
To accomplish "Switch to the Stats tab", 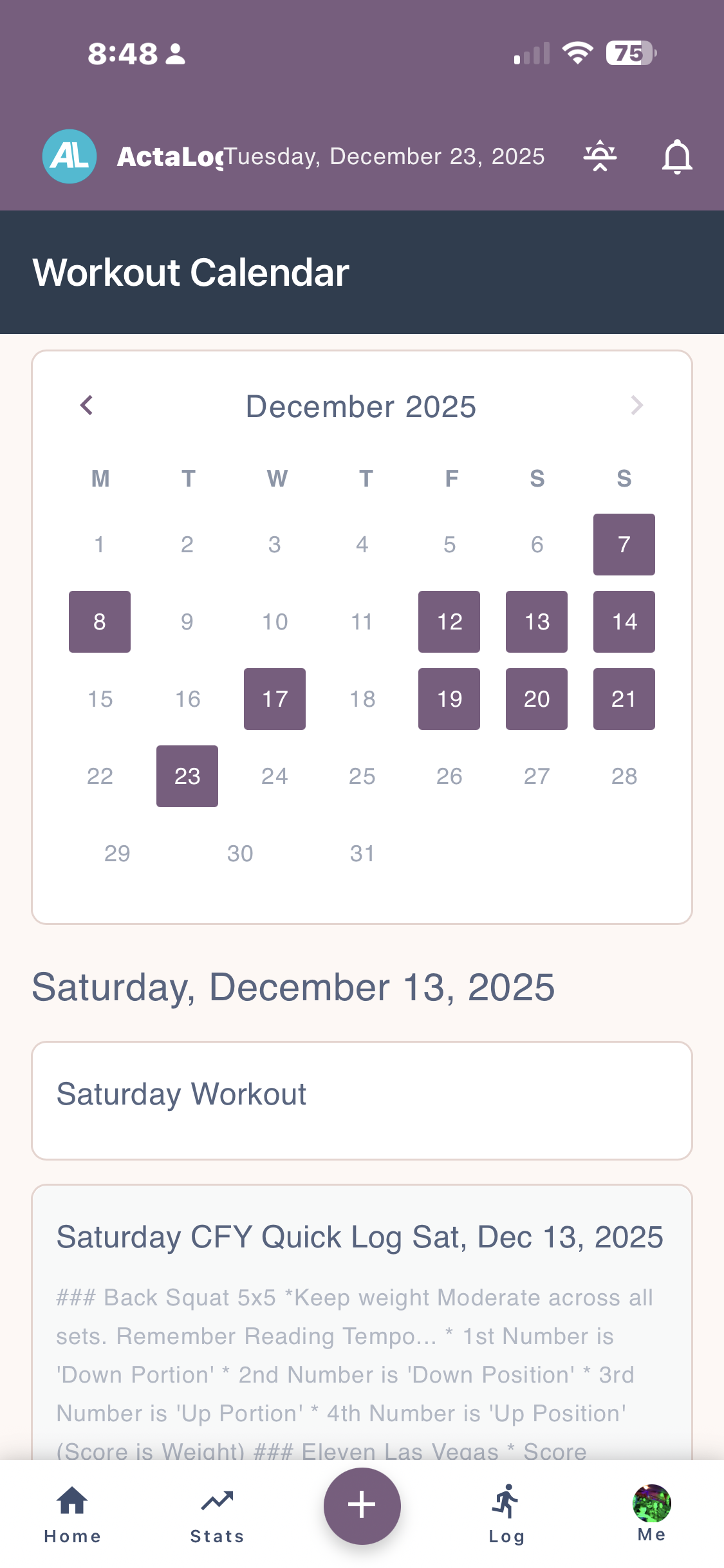I will (217, 1513).
